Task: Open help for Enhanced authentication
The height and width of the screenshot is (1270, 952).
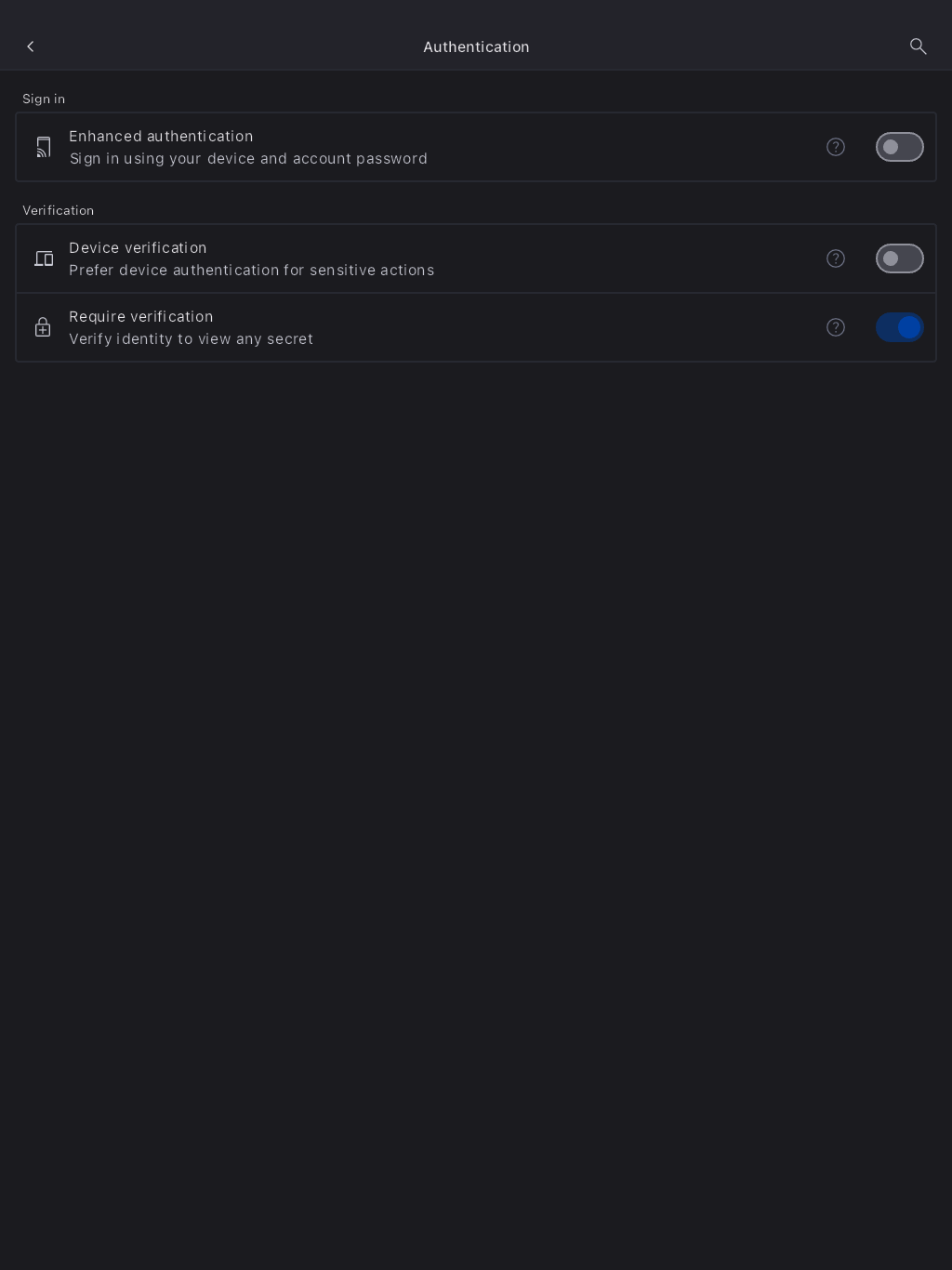Action: pyautogui.click(x=835, y=147)
